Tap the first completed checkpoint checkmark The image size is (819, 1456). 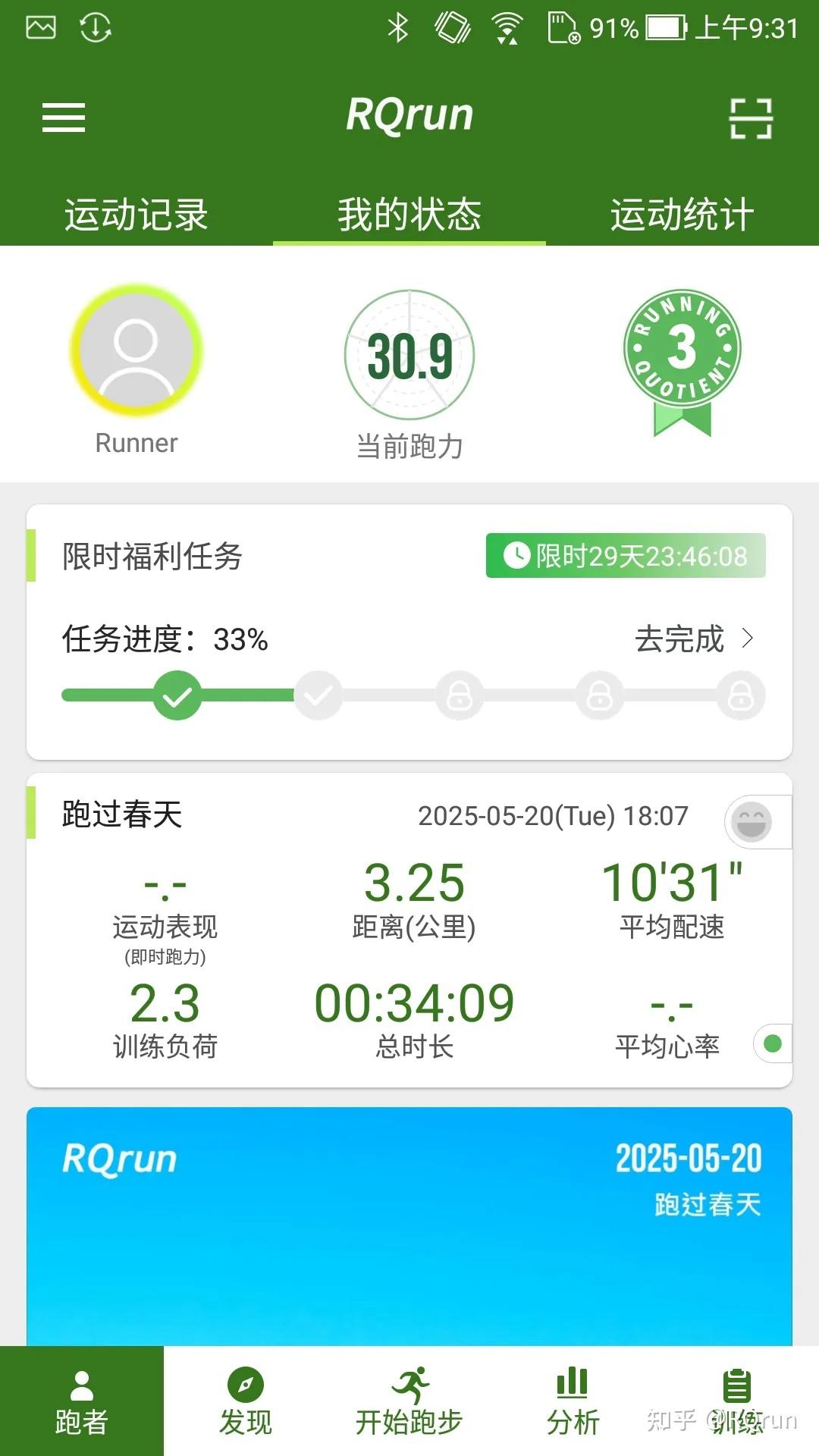177,694
